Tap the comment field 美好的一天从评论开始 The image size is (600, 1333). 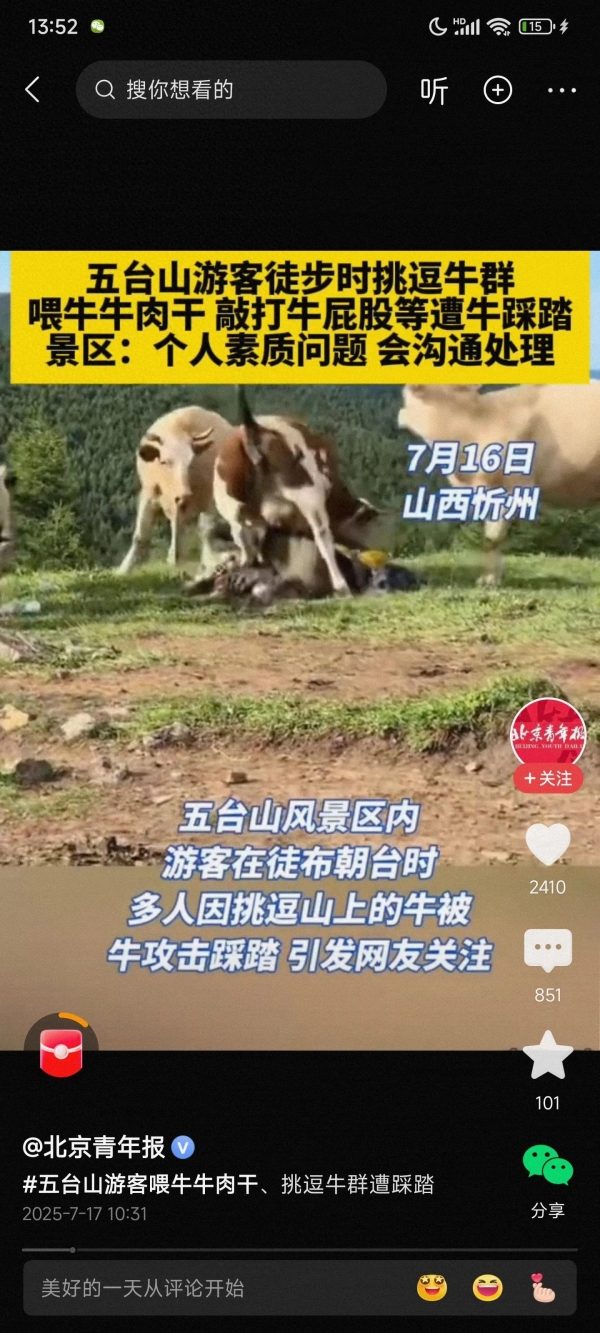tap(200, 1288)
